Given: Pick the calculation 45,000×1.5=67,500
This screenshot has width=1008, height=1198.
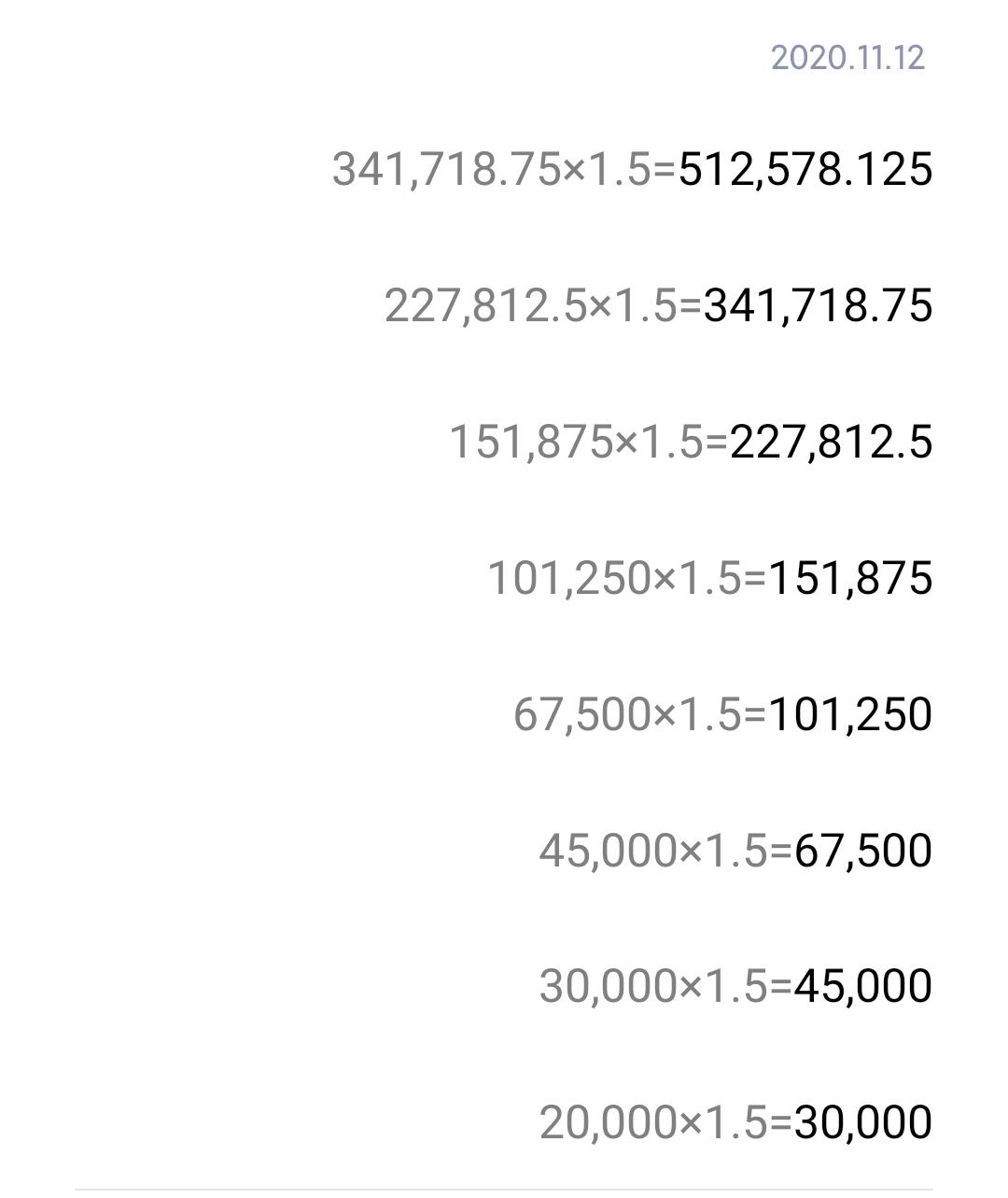Looking at the screenshot, I should [735, 850].
